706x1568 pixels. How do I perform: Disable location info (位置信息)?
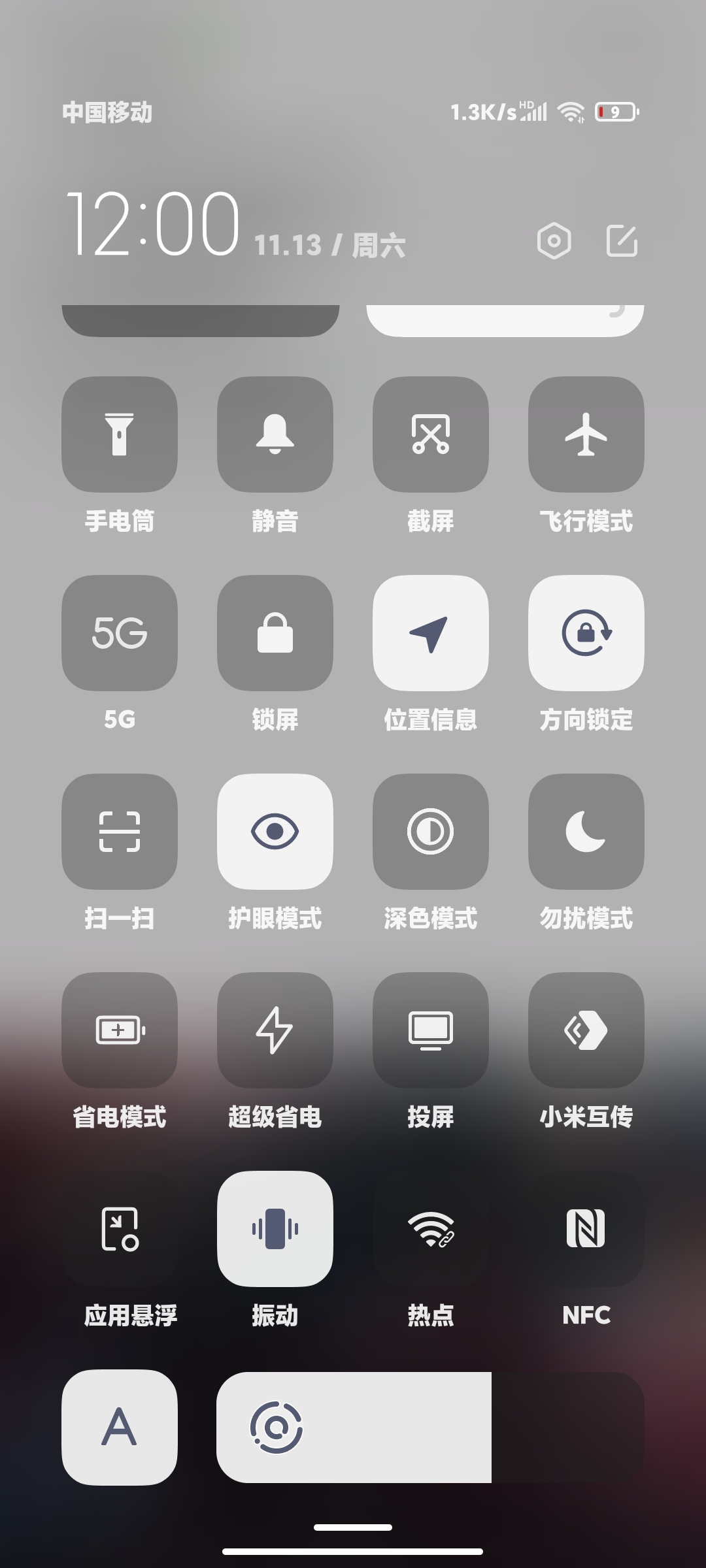tap(431, 633)
